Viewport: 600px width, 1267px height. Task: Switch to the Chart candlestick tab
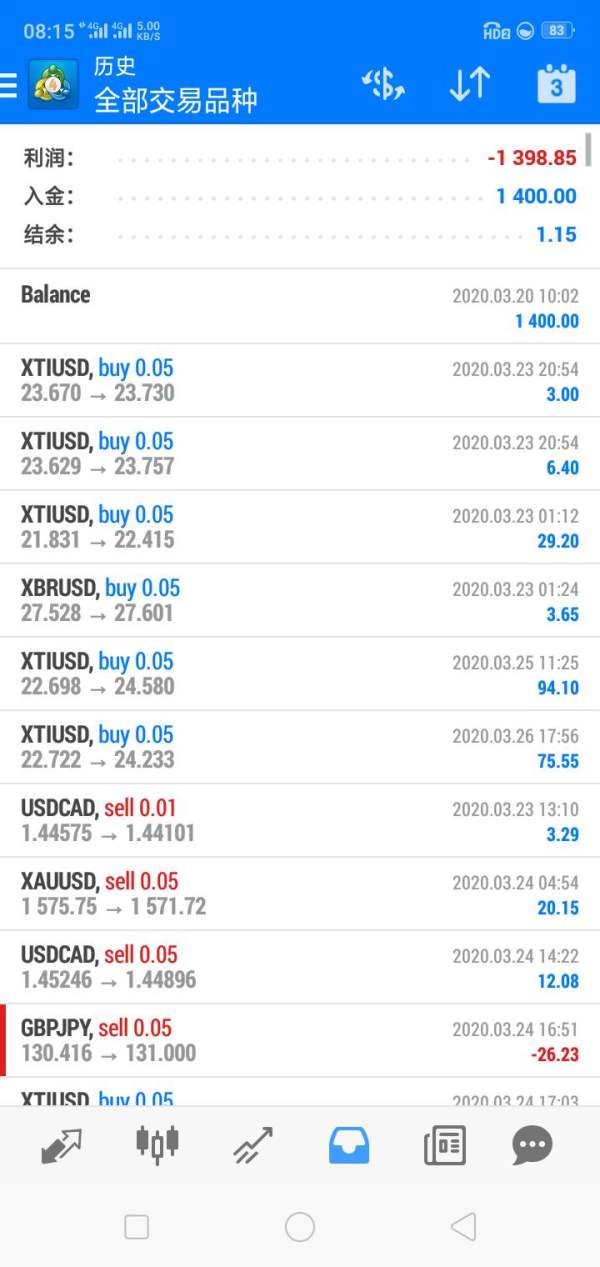tap(157, 1145)
